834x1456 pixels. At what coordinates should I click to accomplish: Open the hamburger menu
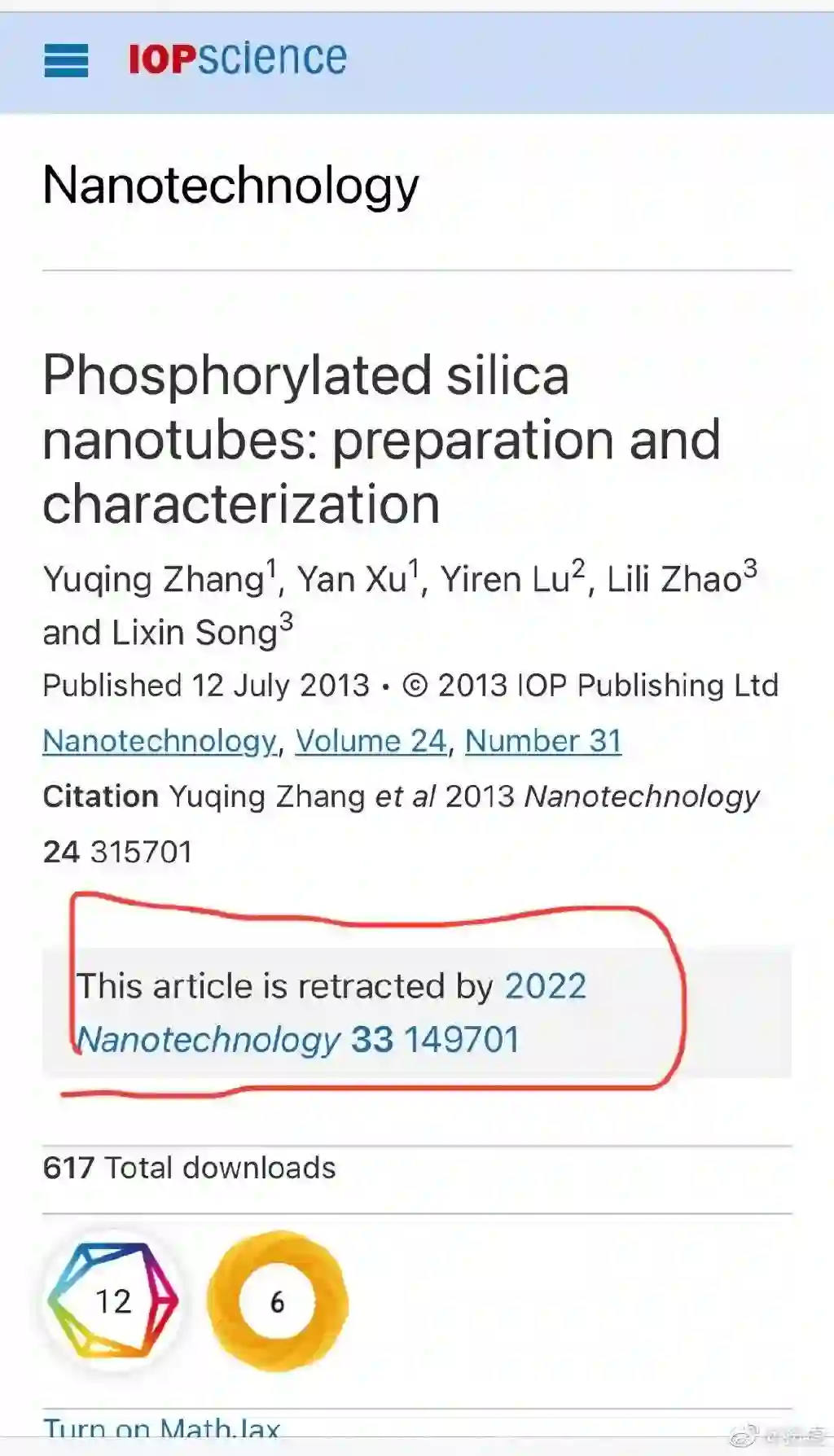pyautogui.click(x=66, y=60)
